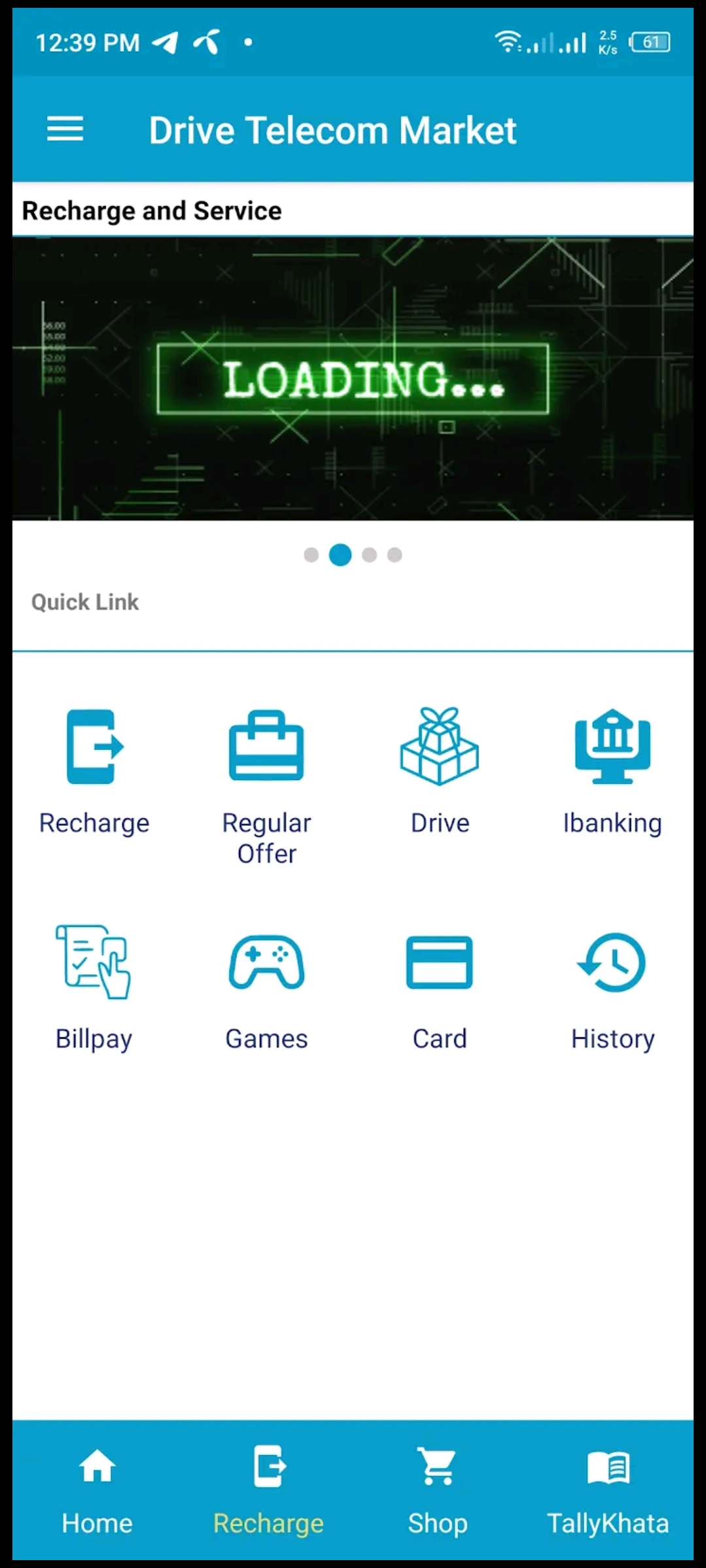Tap the Loading banner slide
The height and width of the screenshot is (1568, 706).
tap(353, 379)
